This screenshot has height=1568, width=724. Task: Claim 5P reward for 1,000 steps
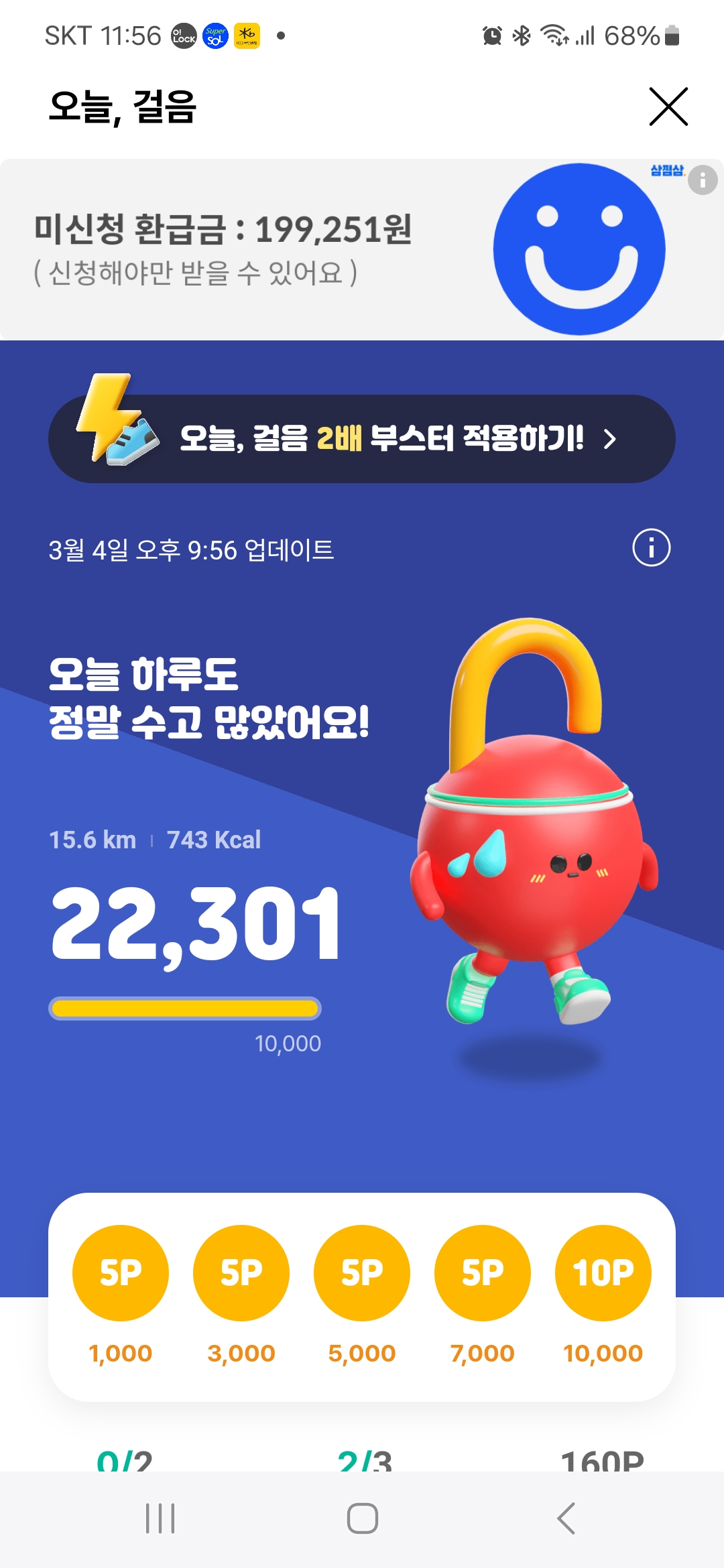pyautogui.click(x=121, y=1272)
